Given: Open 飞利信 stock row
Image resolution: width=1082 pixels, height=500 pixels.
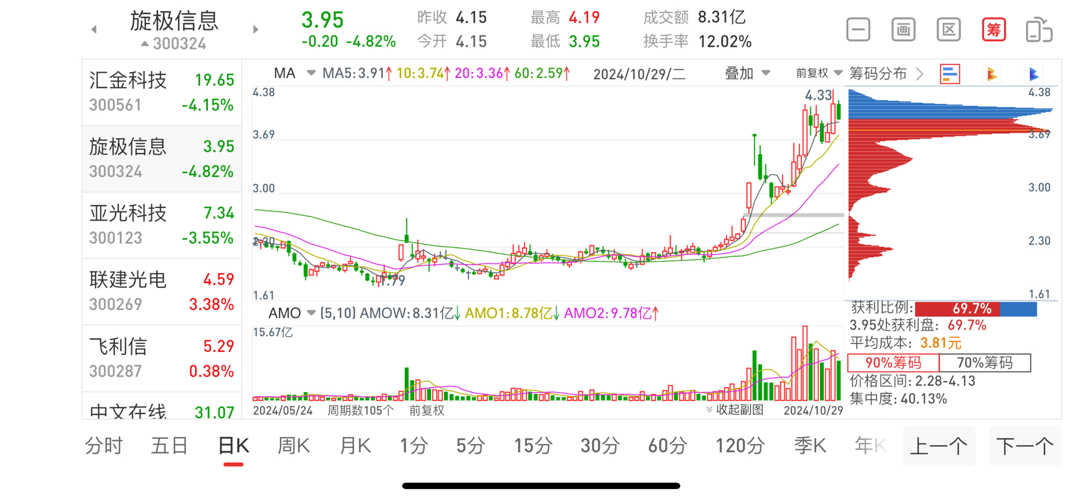Looking at the screenshot, I should pos(161,357).
